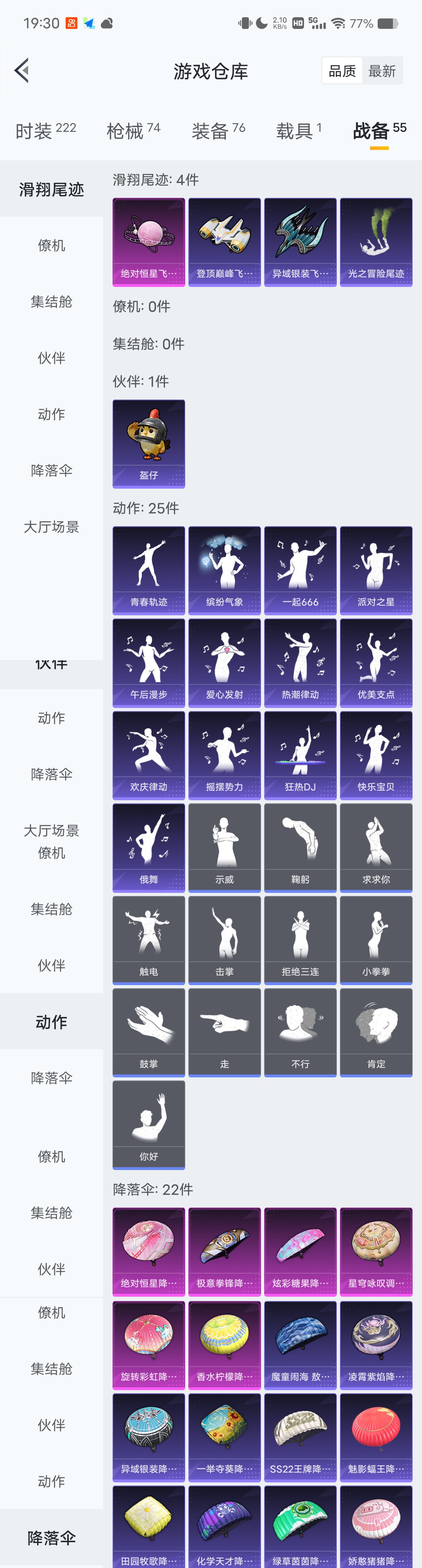
Task: Select the 狂热DJ emote
Action: point(300,755)
